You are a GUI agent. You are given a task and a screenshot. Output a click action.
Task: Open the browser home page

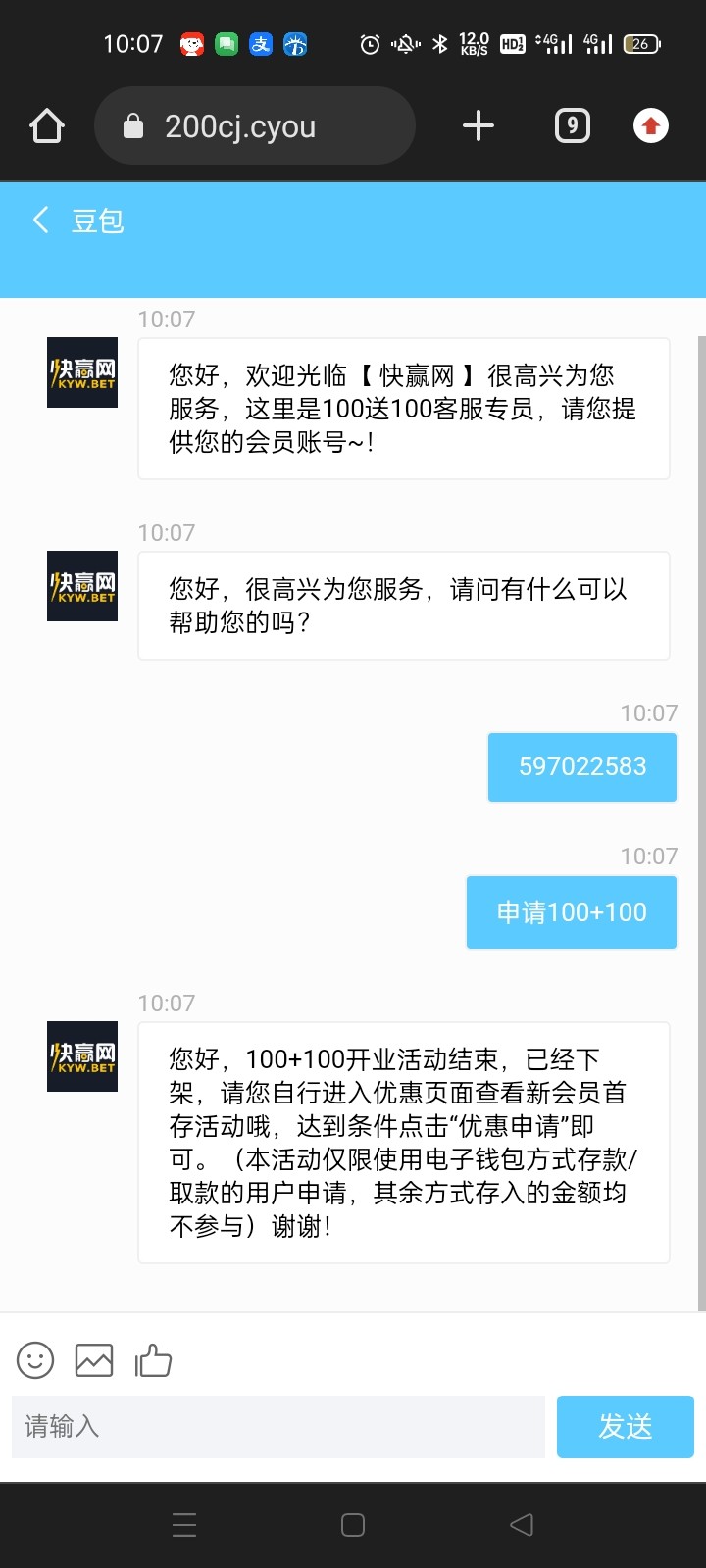pos(47,126)
